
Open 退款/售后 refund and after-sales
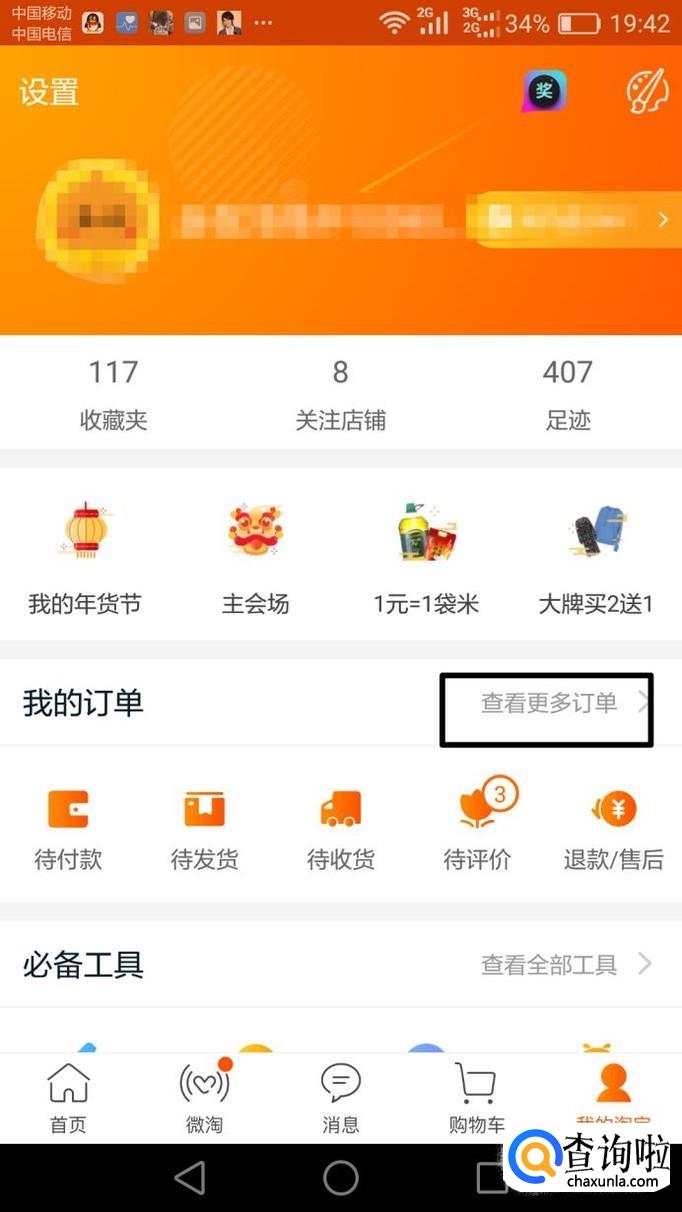point(613,827)
